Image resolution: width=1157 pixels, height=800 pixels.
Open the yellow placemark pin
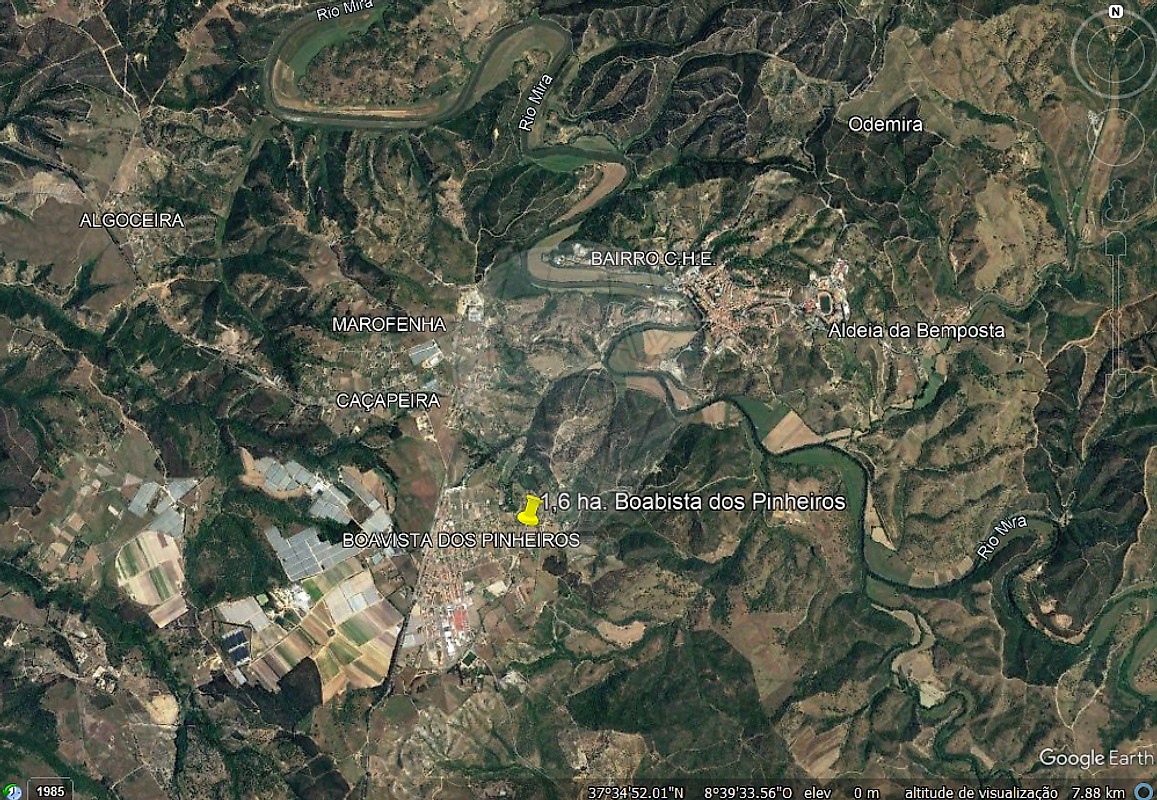[529, 510]
